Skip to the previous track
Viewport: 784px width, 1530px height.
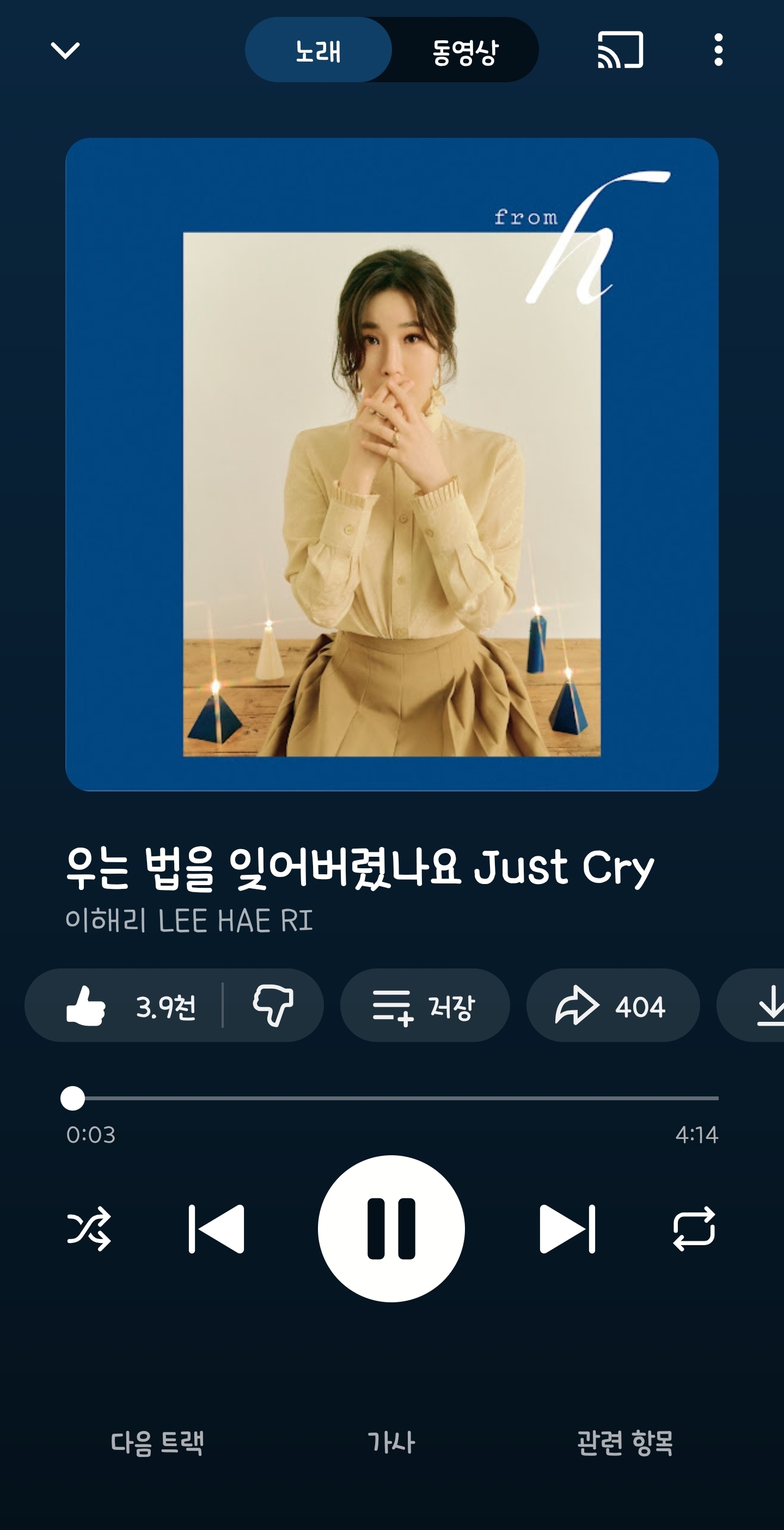click(217, 1229)
